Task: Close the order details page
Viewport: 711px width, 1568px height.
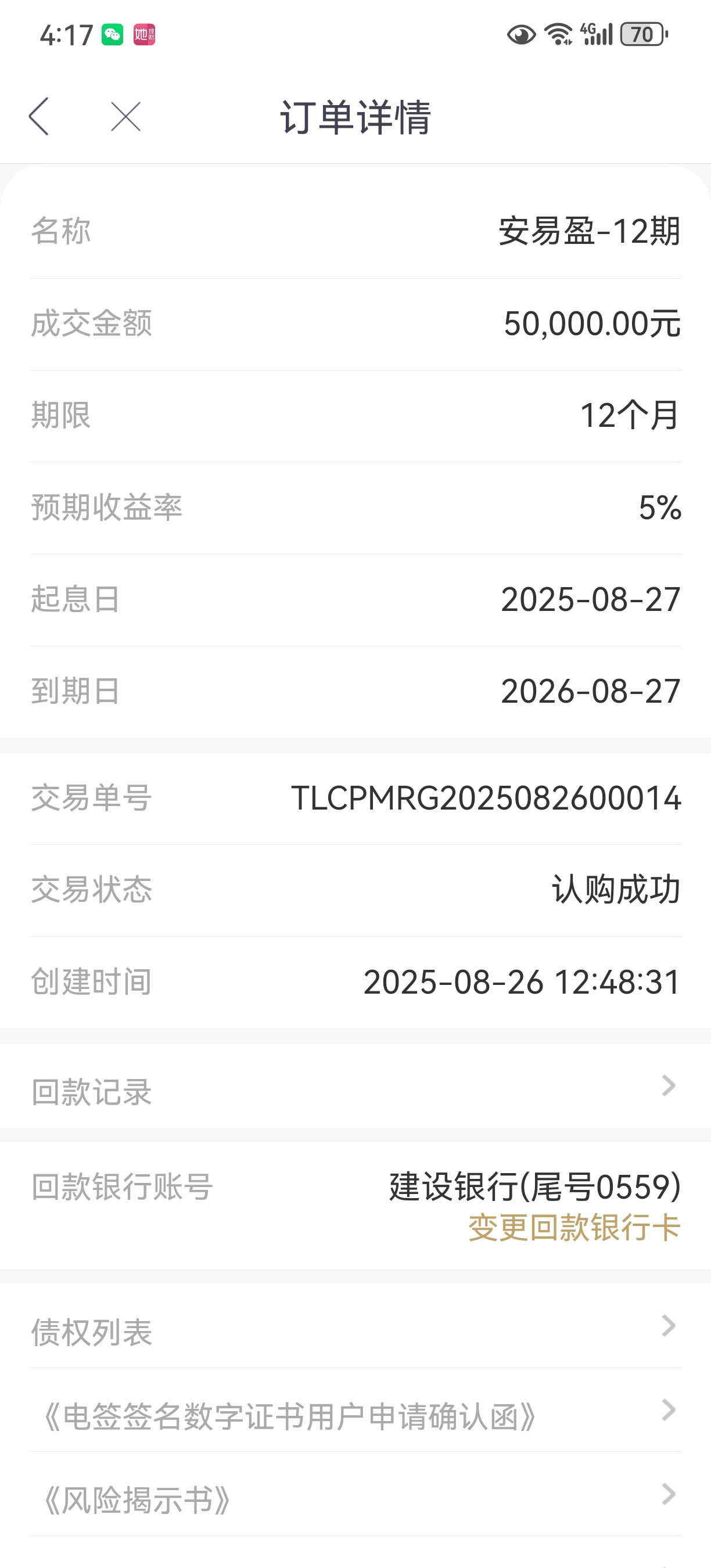Action: pos(126,116)
